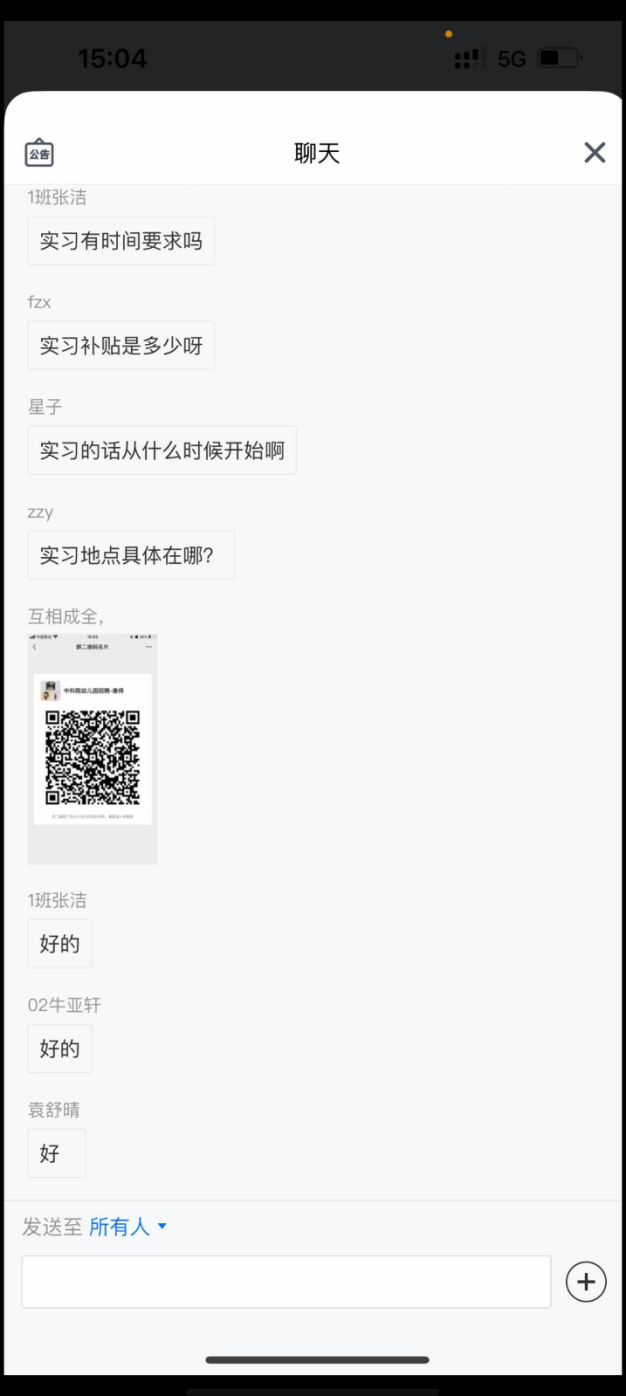Tap the plus button for more options
This screenshot has width=626, height=1396.
(586, 1281)
